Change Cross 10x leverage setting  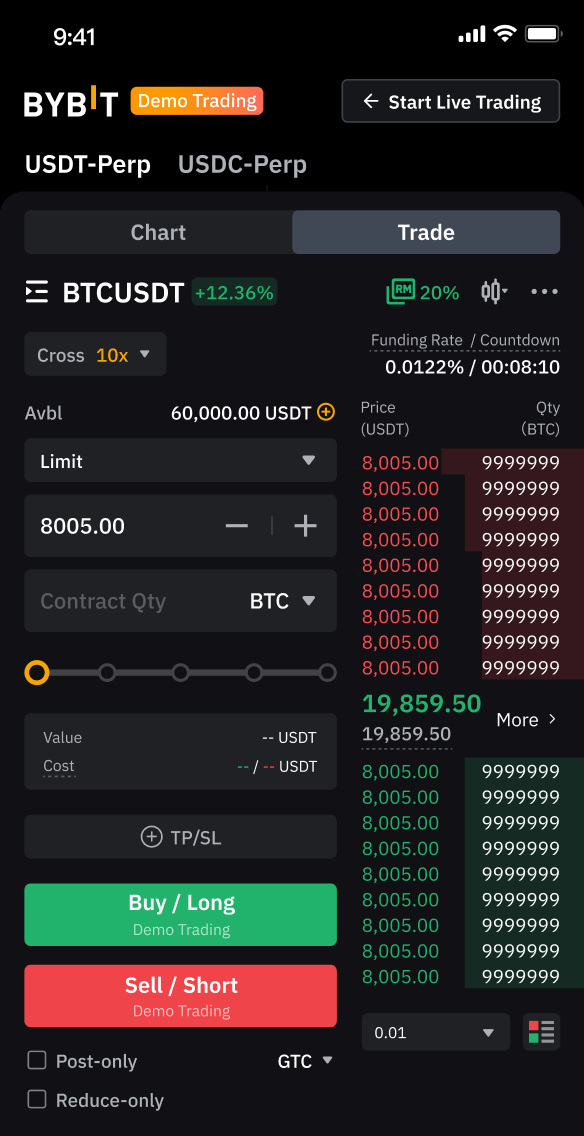tap(95, 355)
